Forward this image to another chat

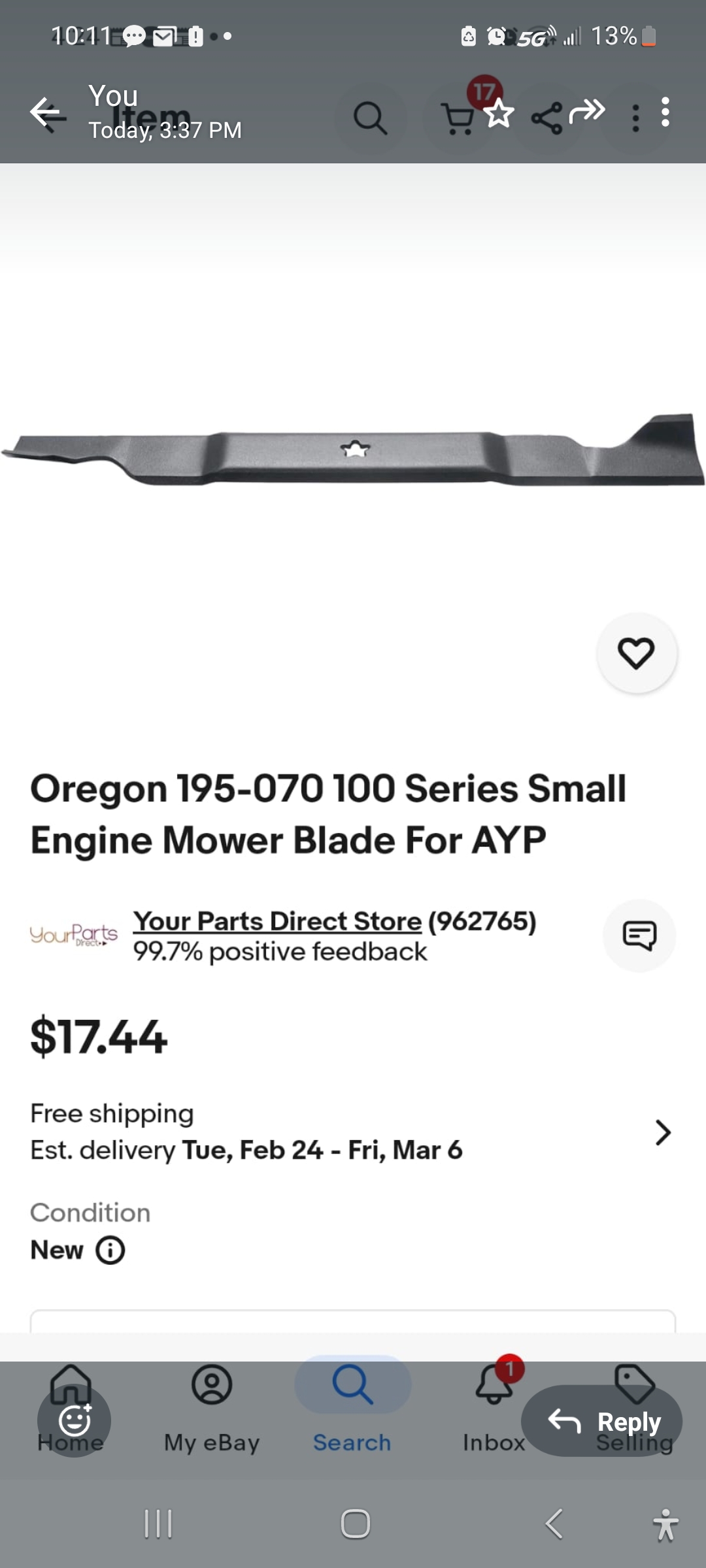point(586,112)
